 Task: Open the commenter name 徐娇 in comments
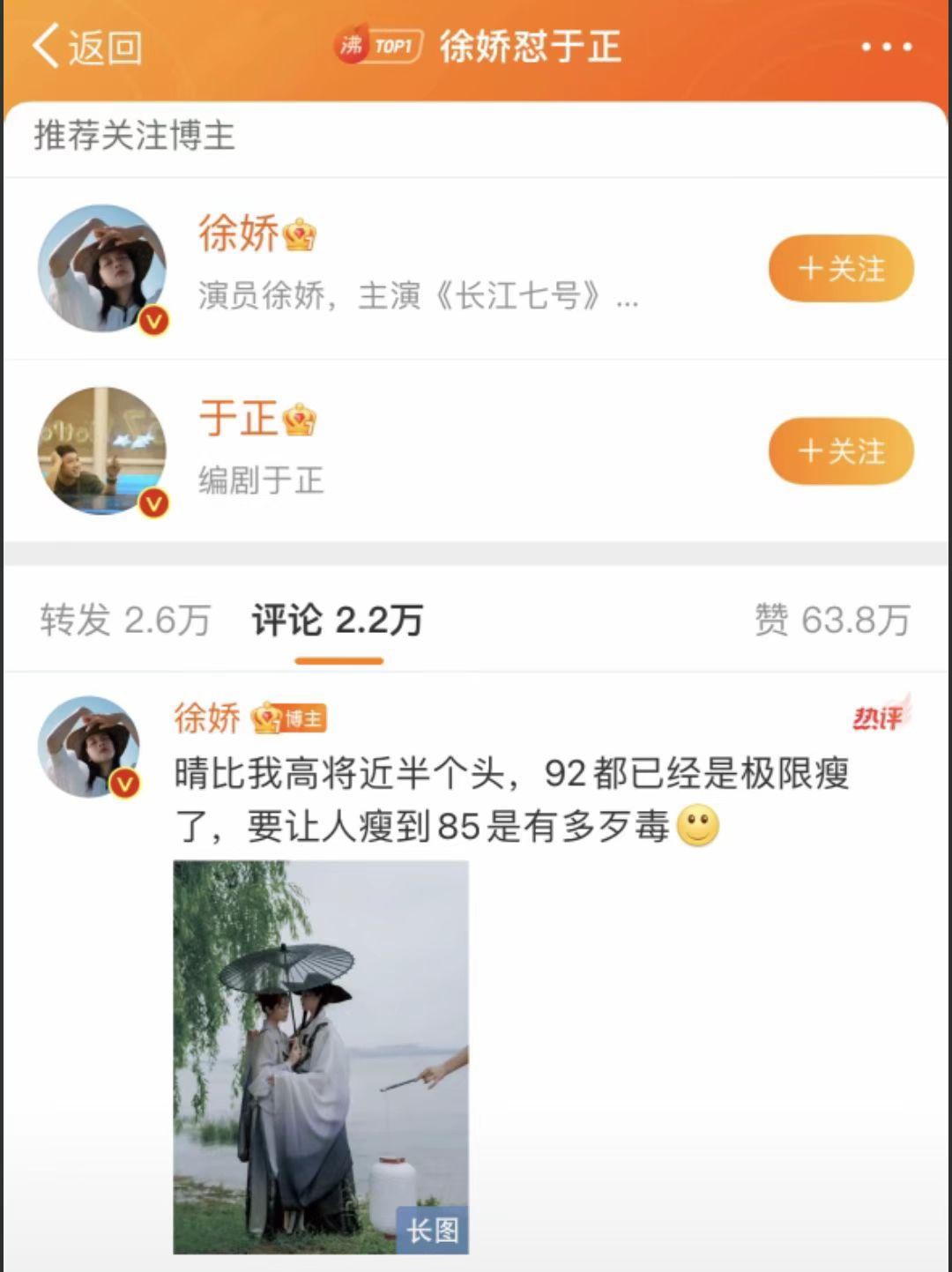(207, 718)
